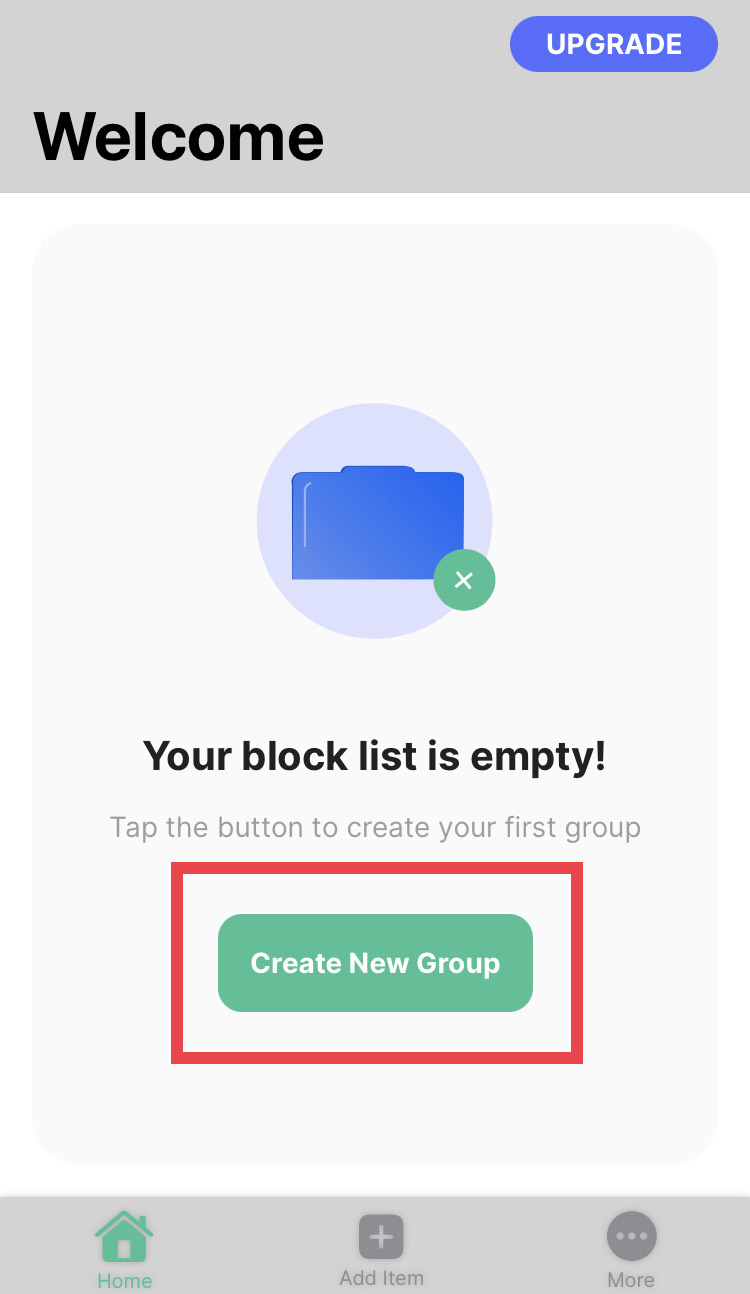The image size is (750, 1294).
Task: Create a new group
Action: (375, 963)
